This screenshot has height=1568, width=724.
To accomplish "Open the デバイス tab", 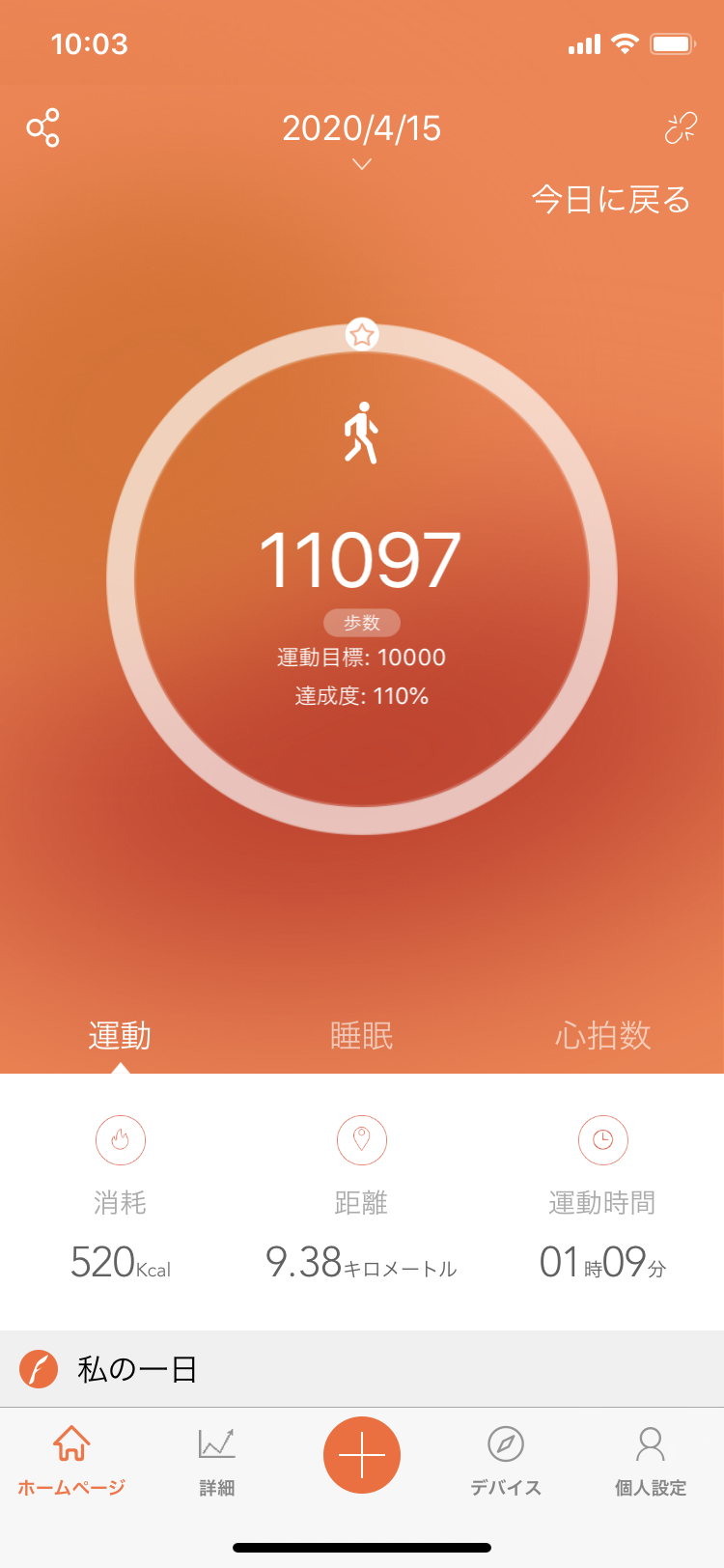I will pos(506,1460).
